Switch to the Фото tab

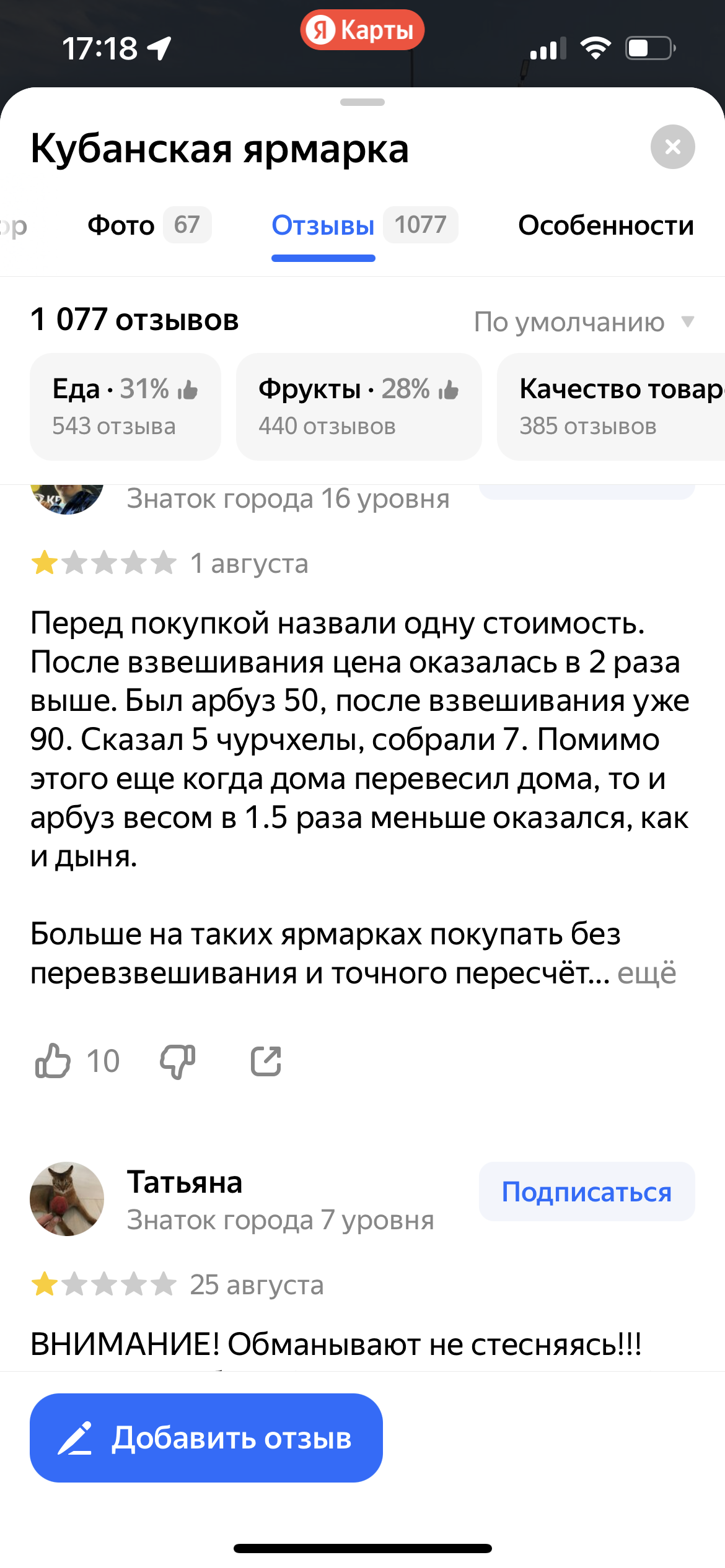click(149, 225)
